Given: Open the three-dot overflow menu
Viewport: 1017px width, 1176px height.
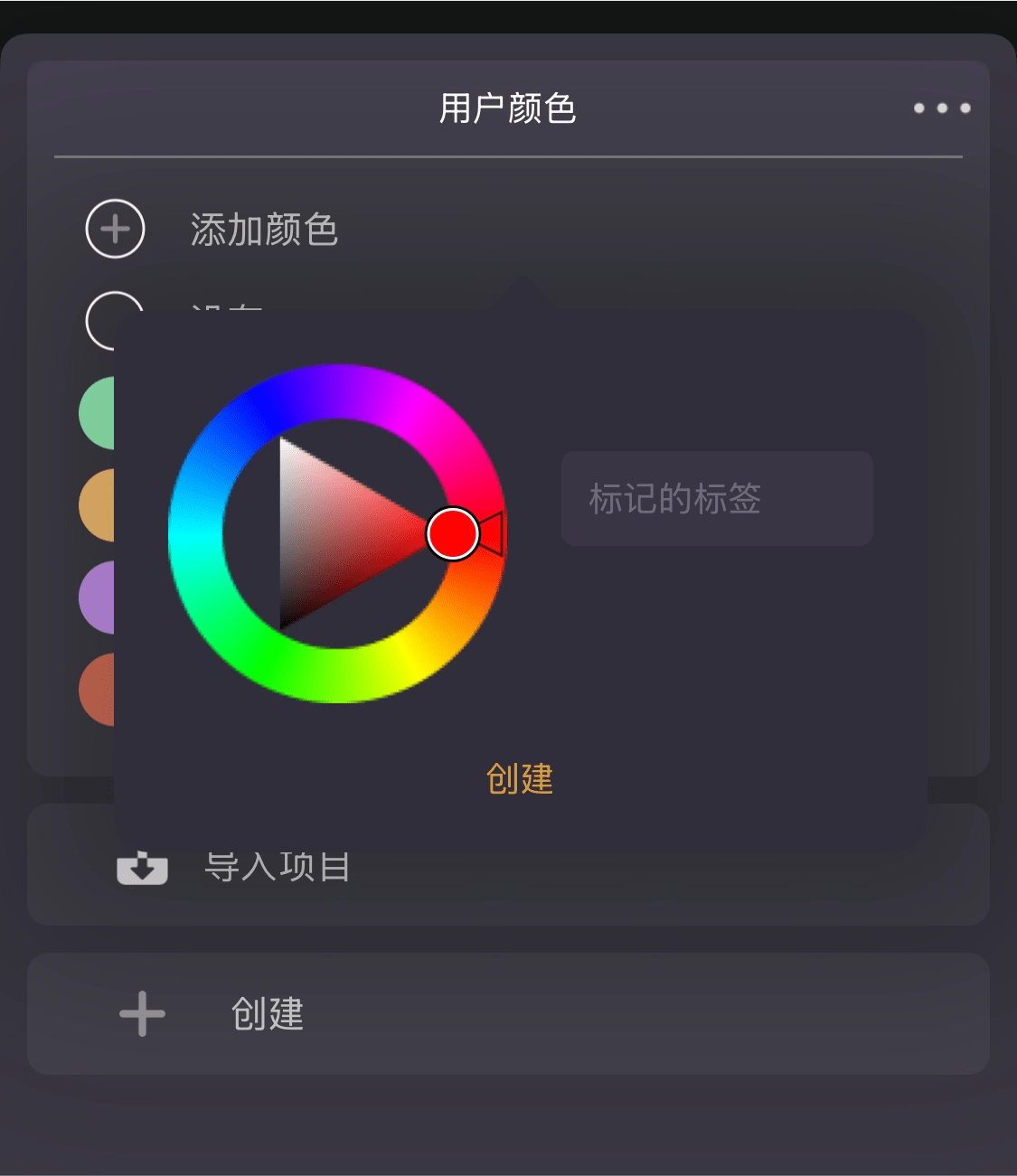Looking at the screenshot, I should coord(941,108).
